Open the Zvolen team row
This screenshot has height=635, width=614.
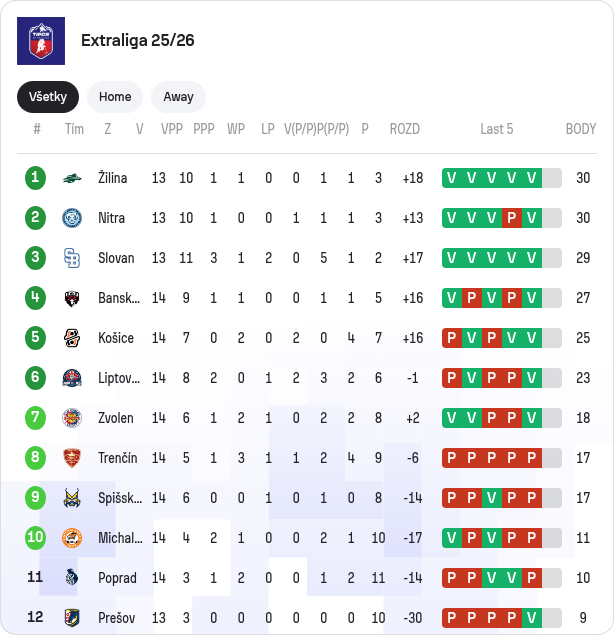tap(116, 418)
